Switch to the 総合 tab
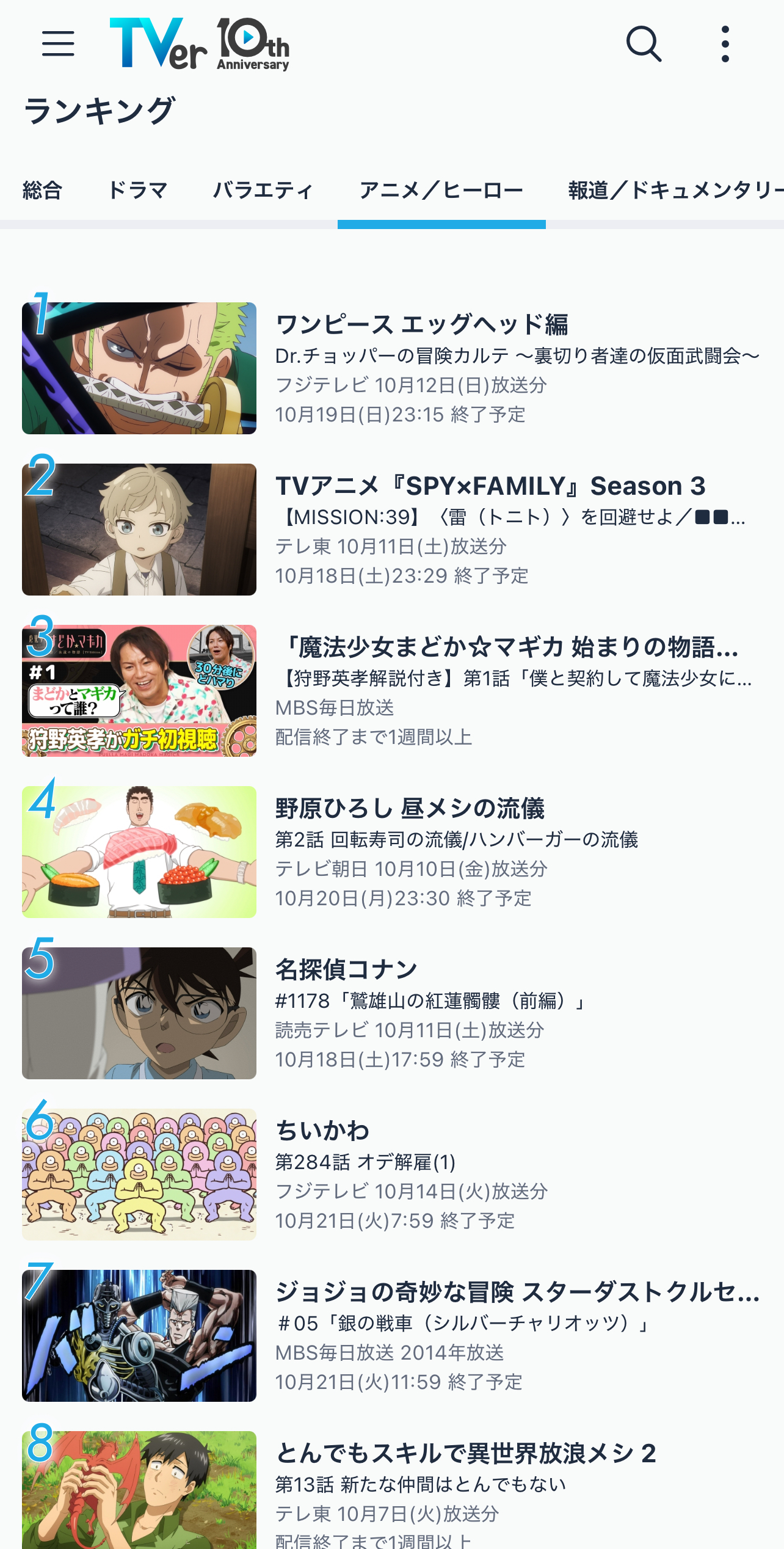784x1549 pixels. [42, 191]
